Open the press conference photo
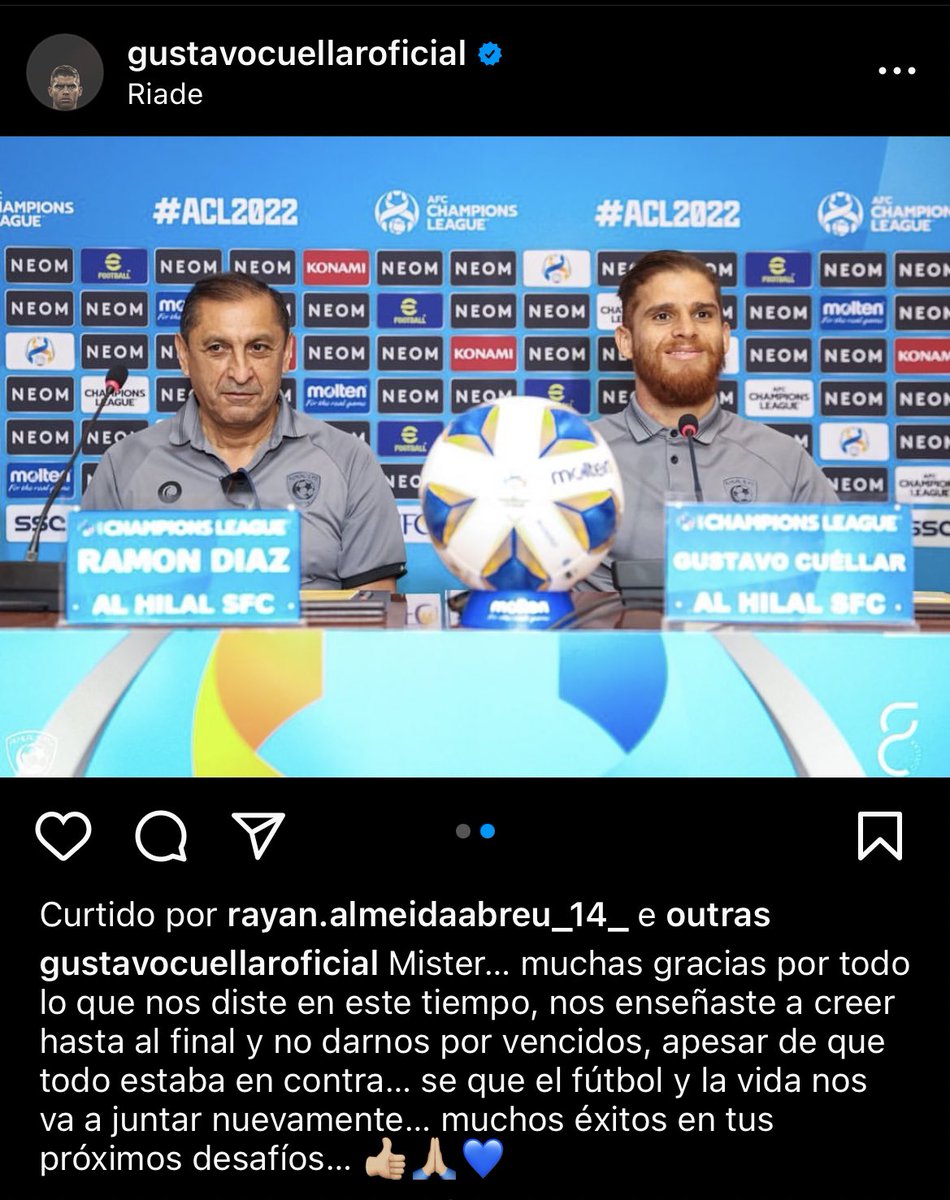This screenshot has height=1200, width=950. 475,456
